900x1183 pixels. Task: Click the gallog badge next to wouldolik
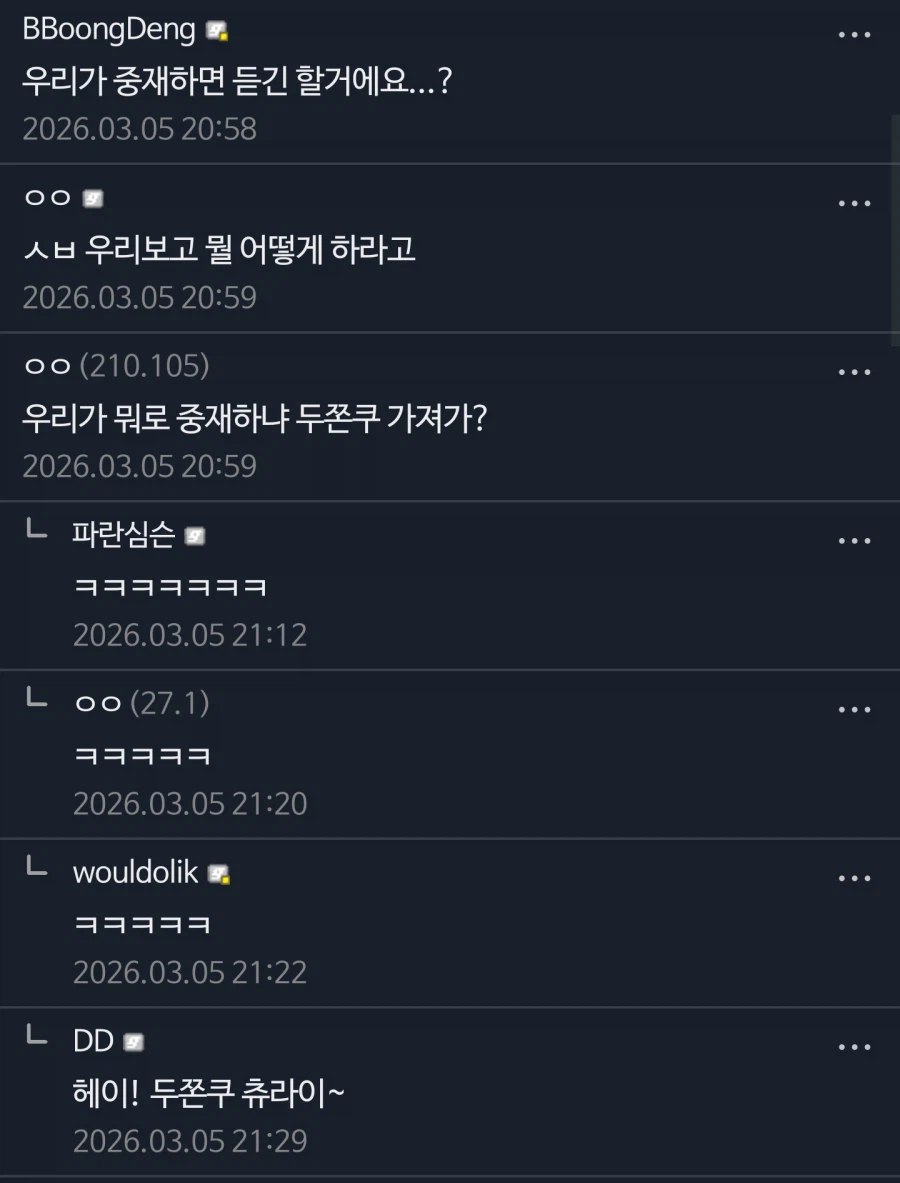tap(216, 872)
